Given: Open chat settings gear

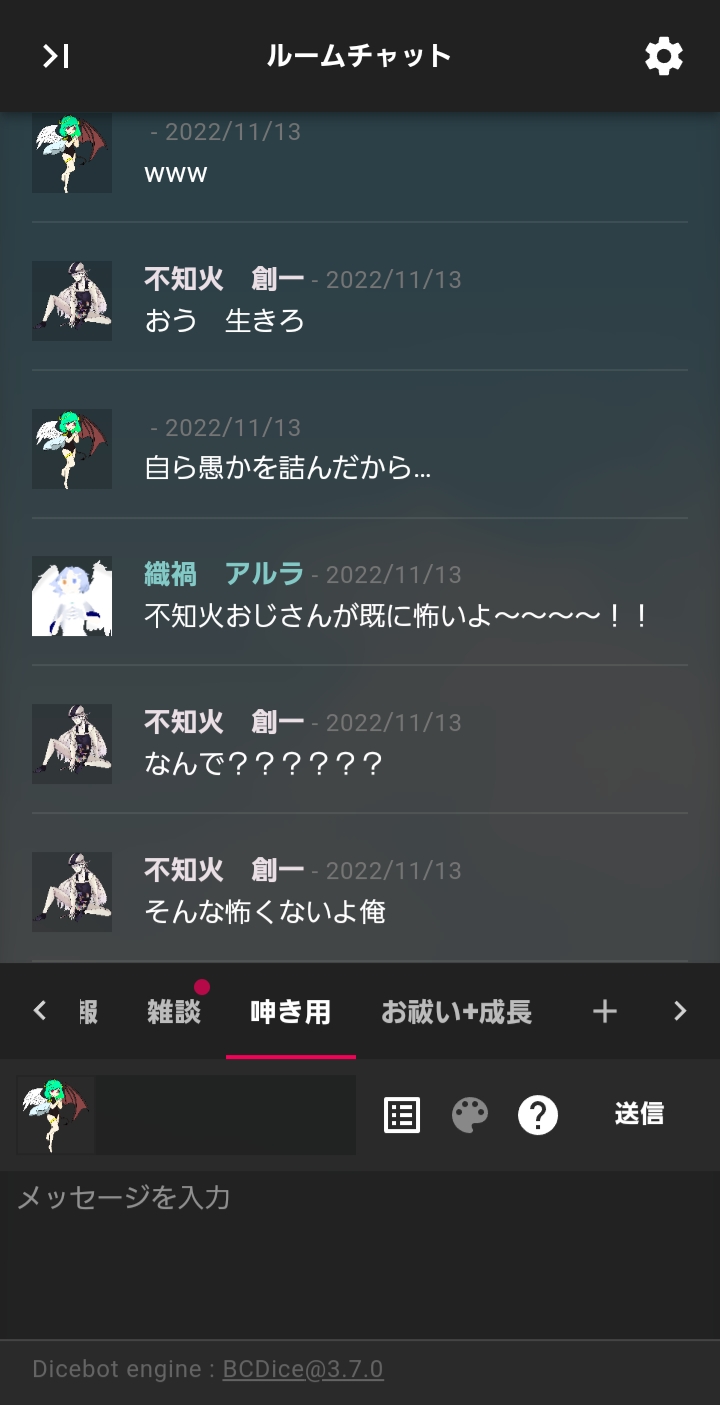Looking at the screenshot, I should [664, 56].
